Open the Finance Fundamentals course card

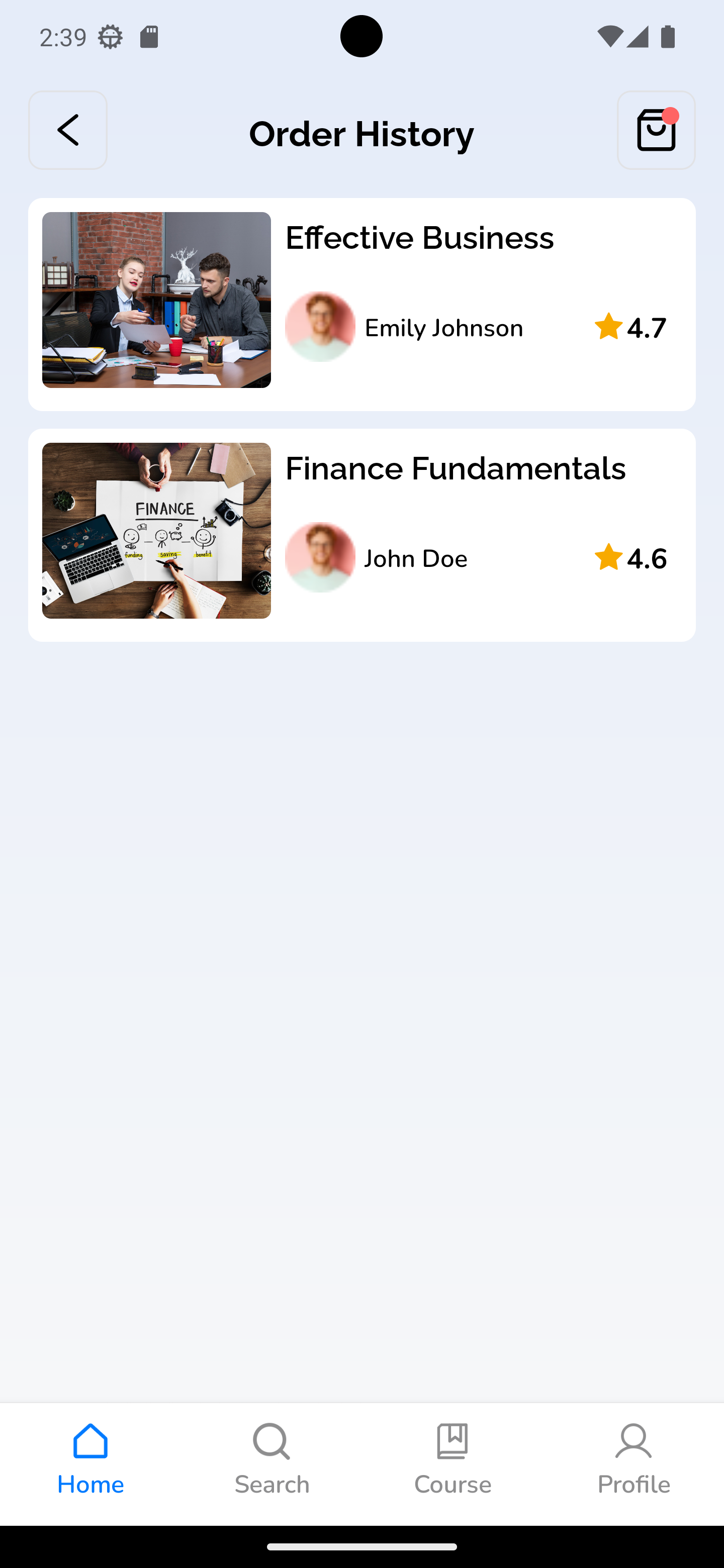coord(361,534)
